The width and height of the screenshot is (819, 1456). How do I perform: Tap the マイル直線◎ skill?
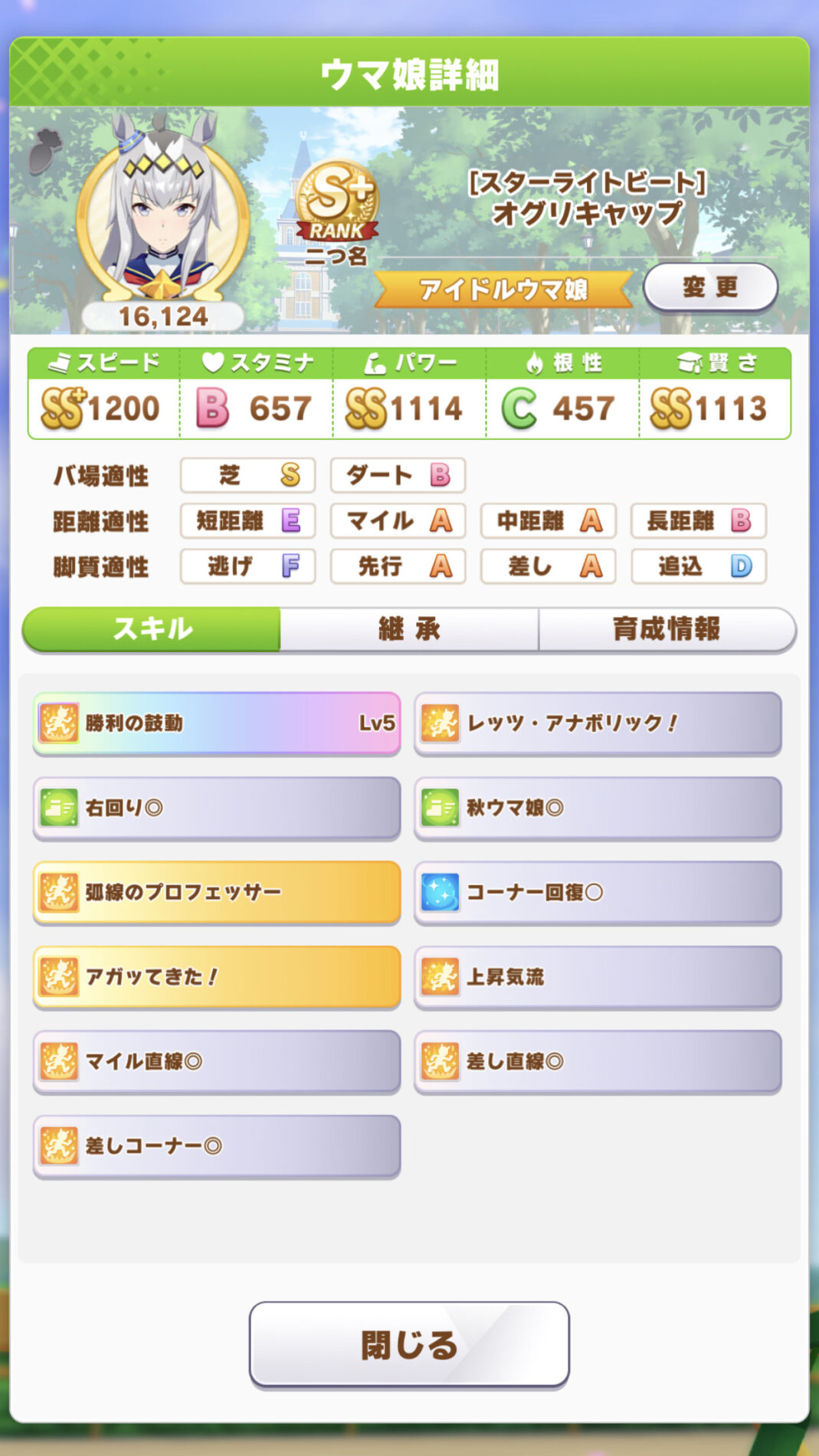(x=217, y=1061)
